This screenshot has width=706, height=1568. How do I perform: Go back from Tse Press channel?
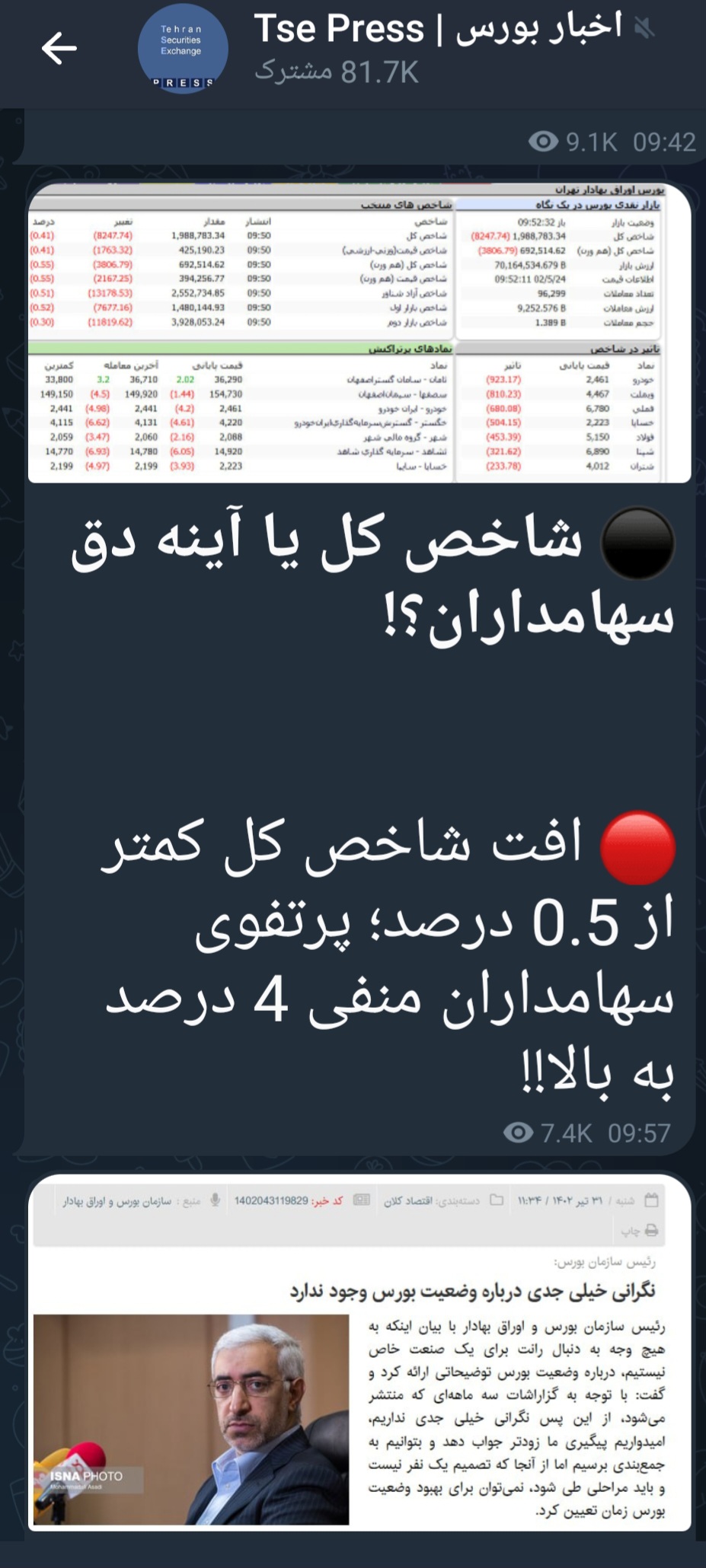pyautogui.click(x=59, y=49)
